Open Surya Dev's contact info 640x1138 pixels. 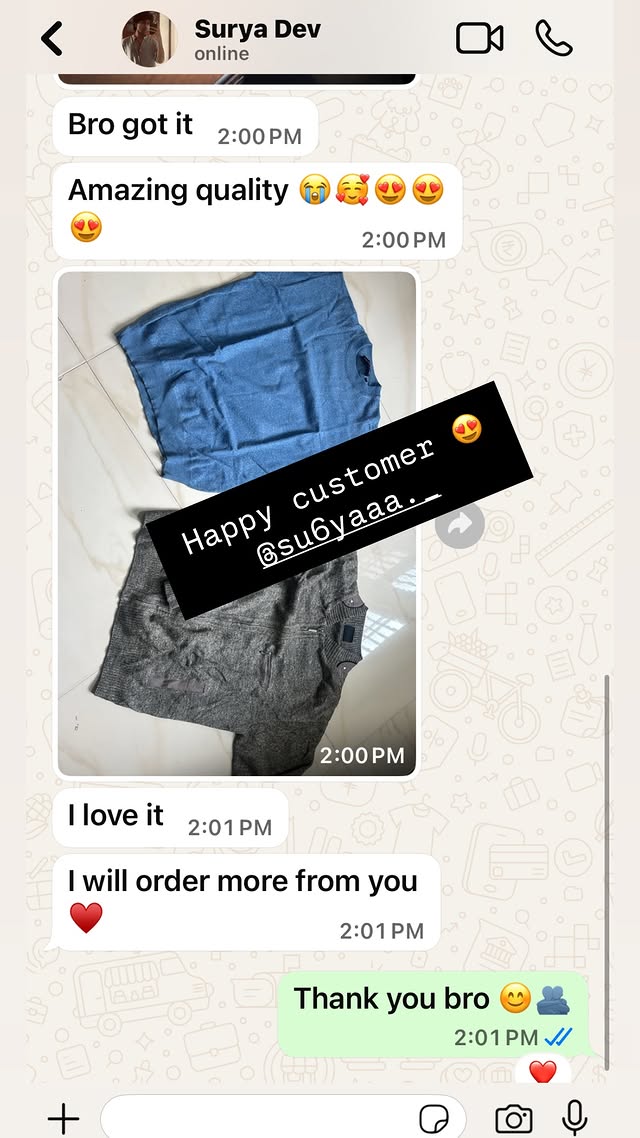pyautogui.click(x=257, y=39)
